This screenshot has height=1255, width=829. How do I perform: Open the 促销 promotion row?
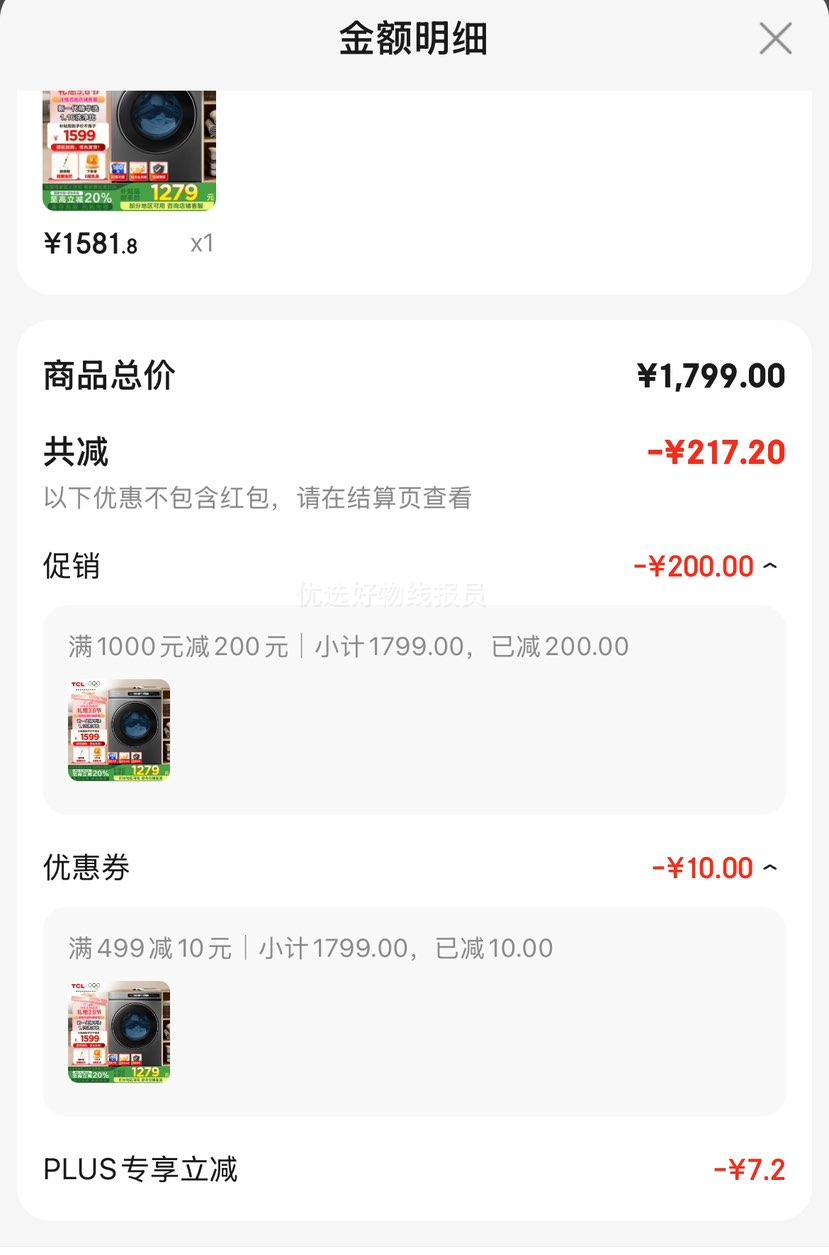coord(71,566)
